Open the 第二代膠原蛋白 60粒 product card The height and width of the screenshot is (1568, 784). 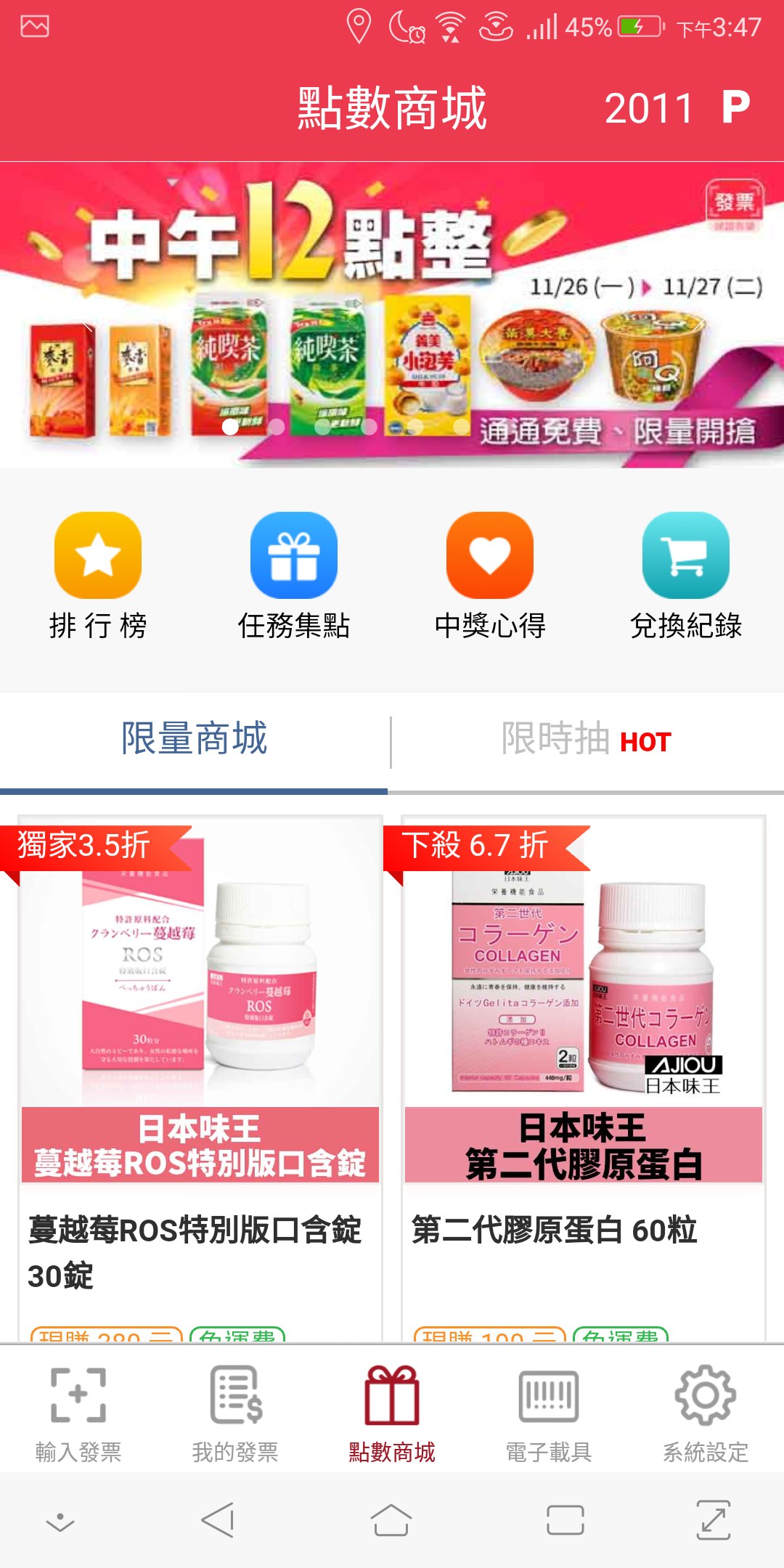(584, 1074)
